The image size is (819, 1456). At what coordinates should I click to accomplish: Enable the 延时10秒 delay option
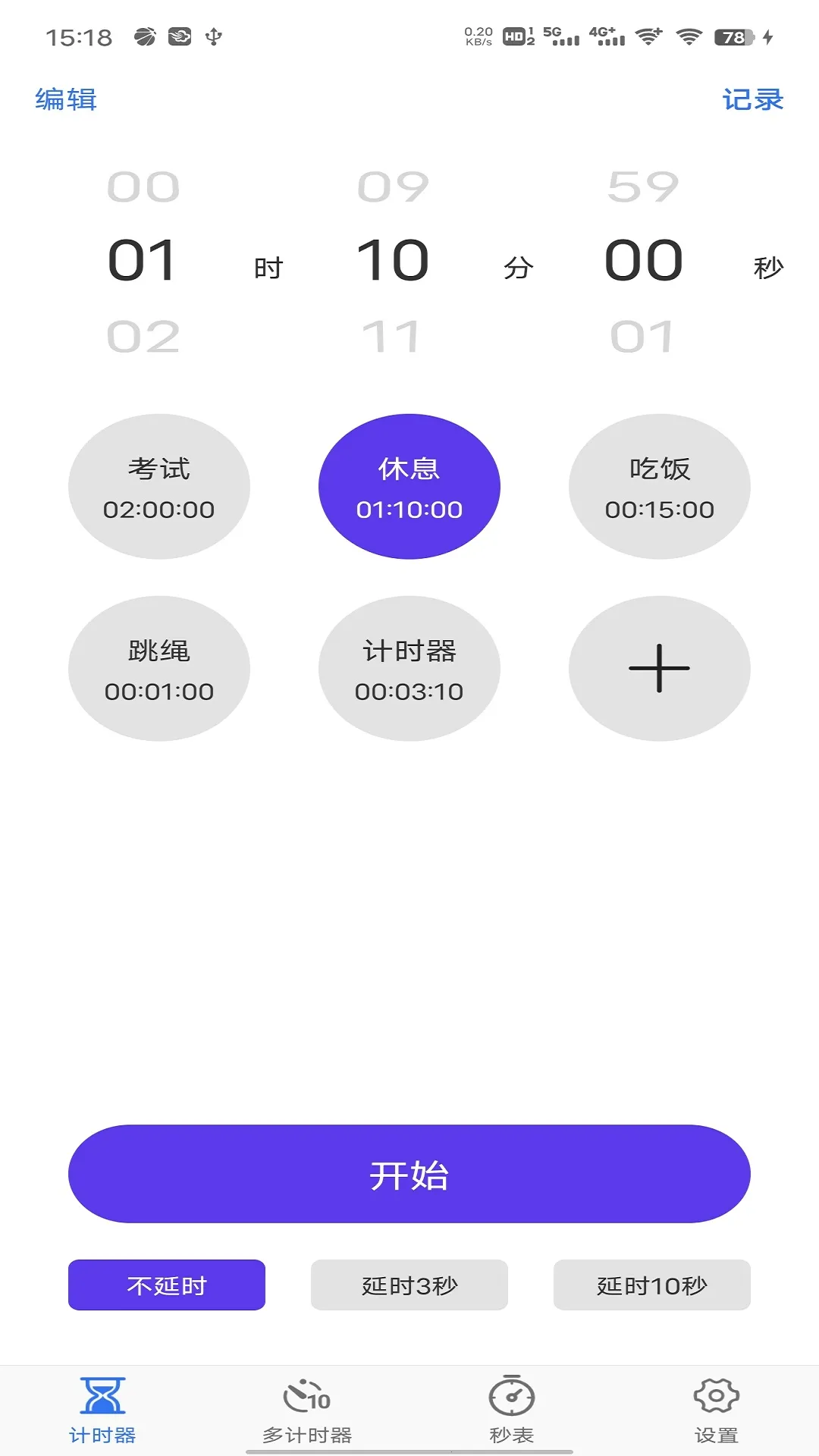click(651, 1285)
